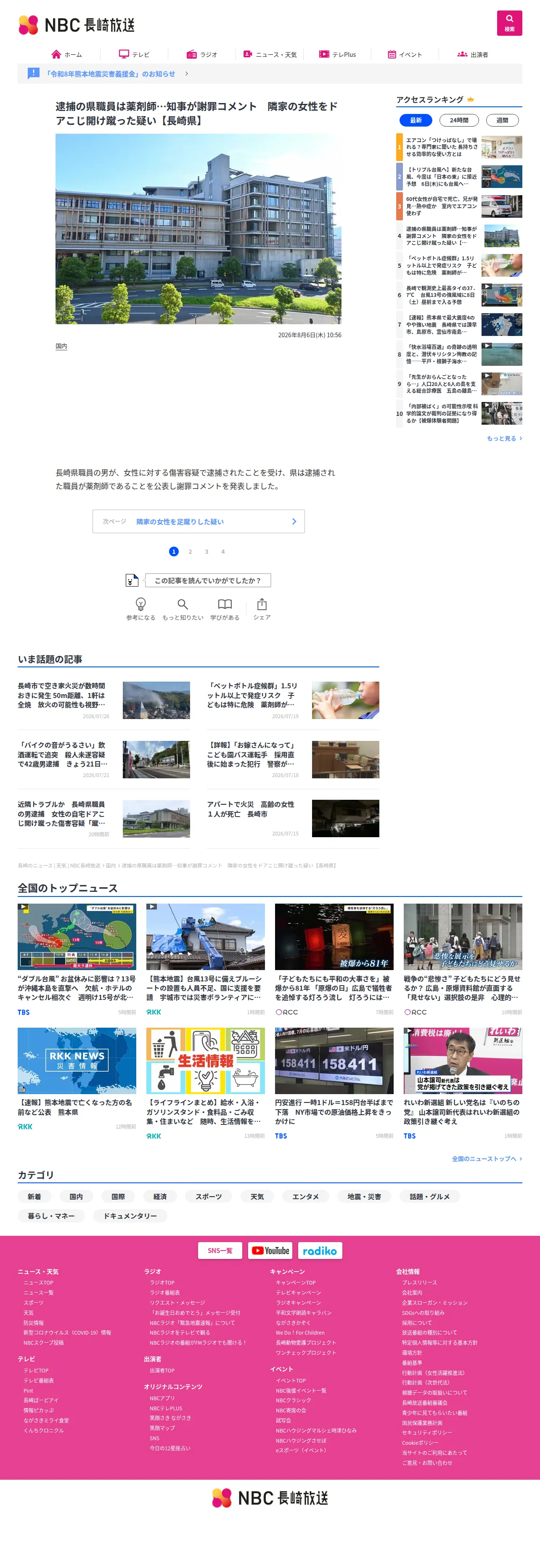Switch ranking to the 24時間 tab

pyautogui.click(x=458, y=121)
